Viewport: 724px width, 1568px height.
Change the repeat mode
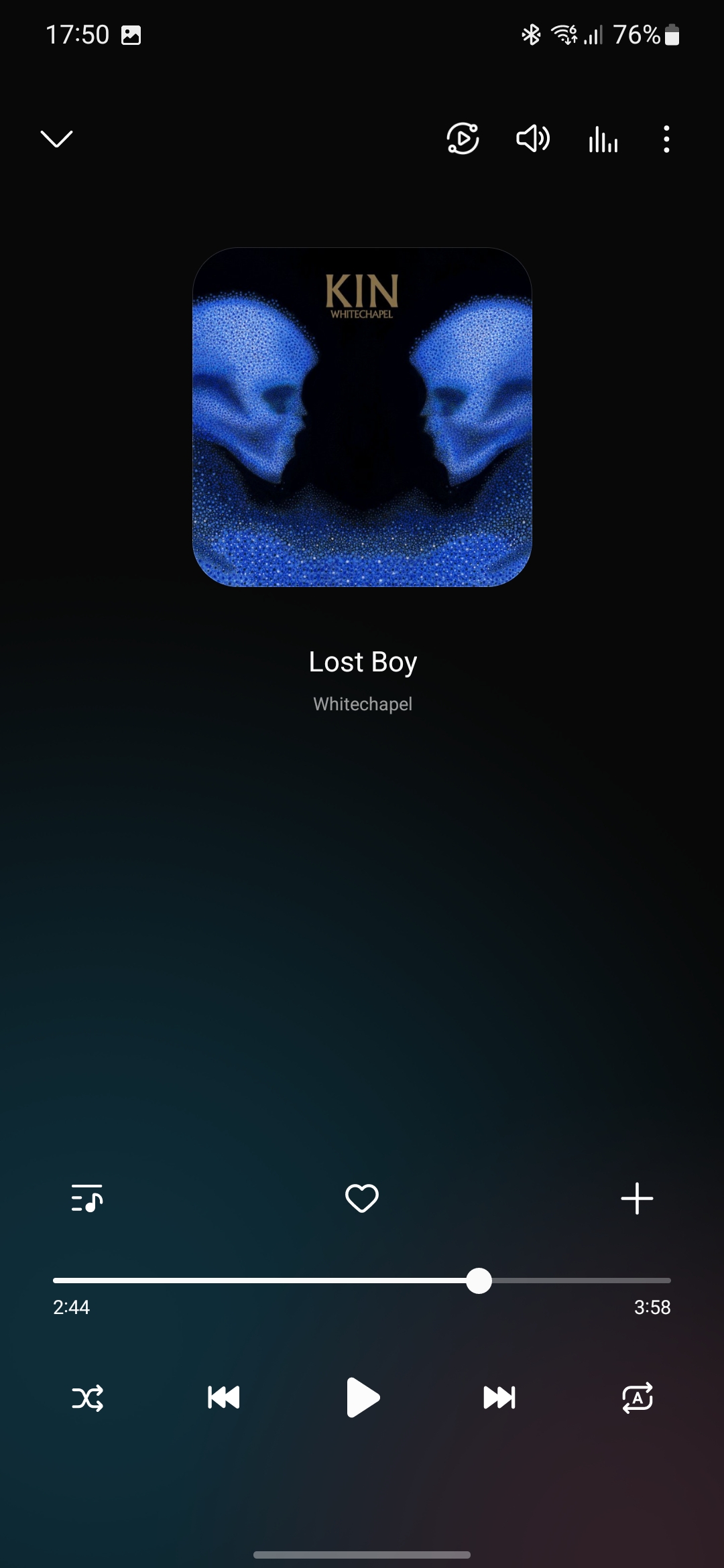[637, 1398]
